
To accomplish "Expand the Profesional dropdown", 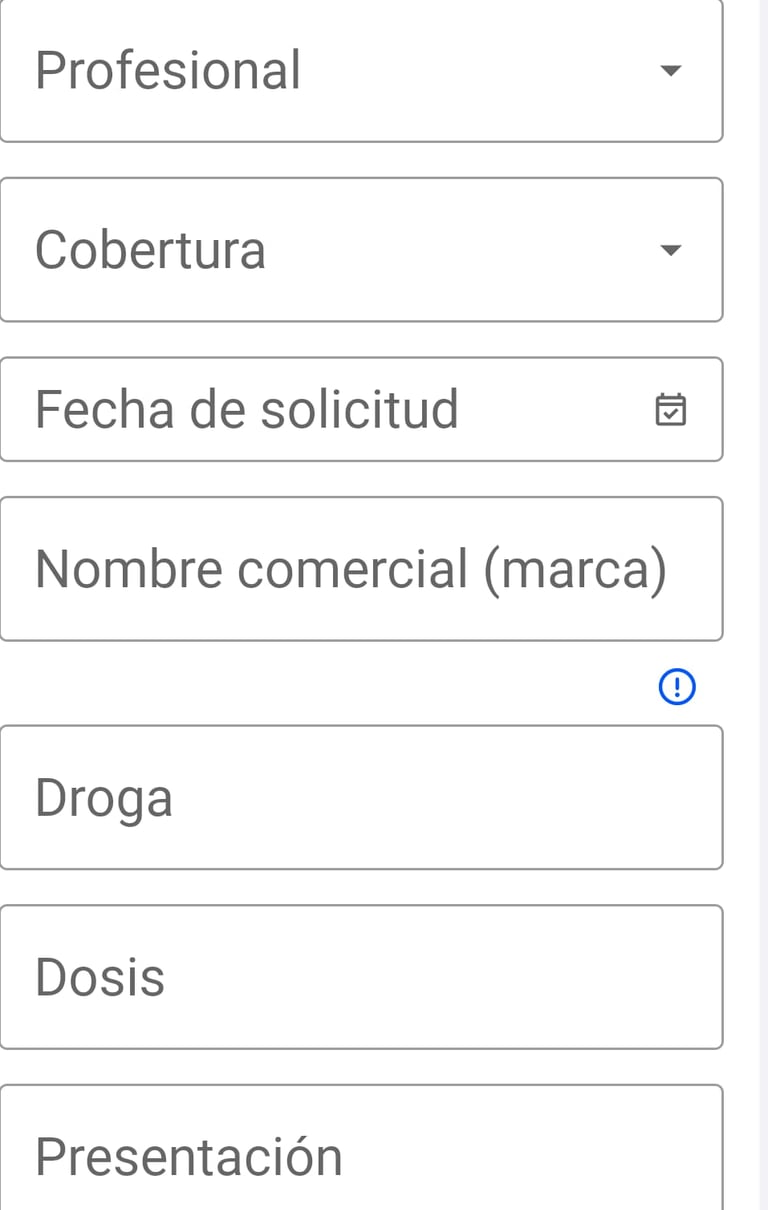I will click(360, 70).
